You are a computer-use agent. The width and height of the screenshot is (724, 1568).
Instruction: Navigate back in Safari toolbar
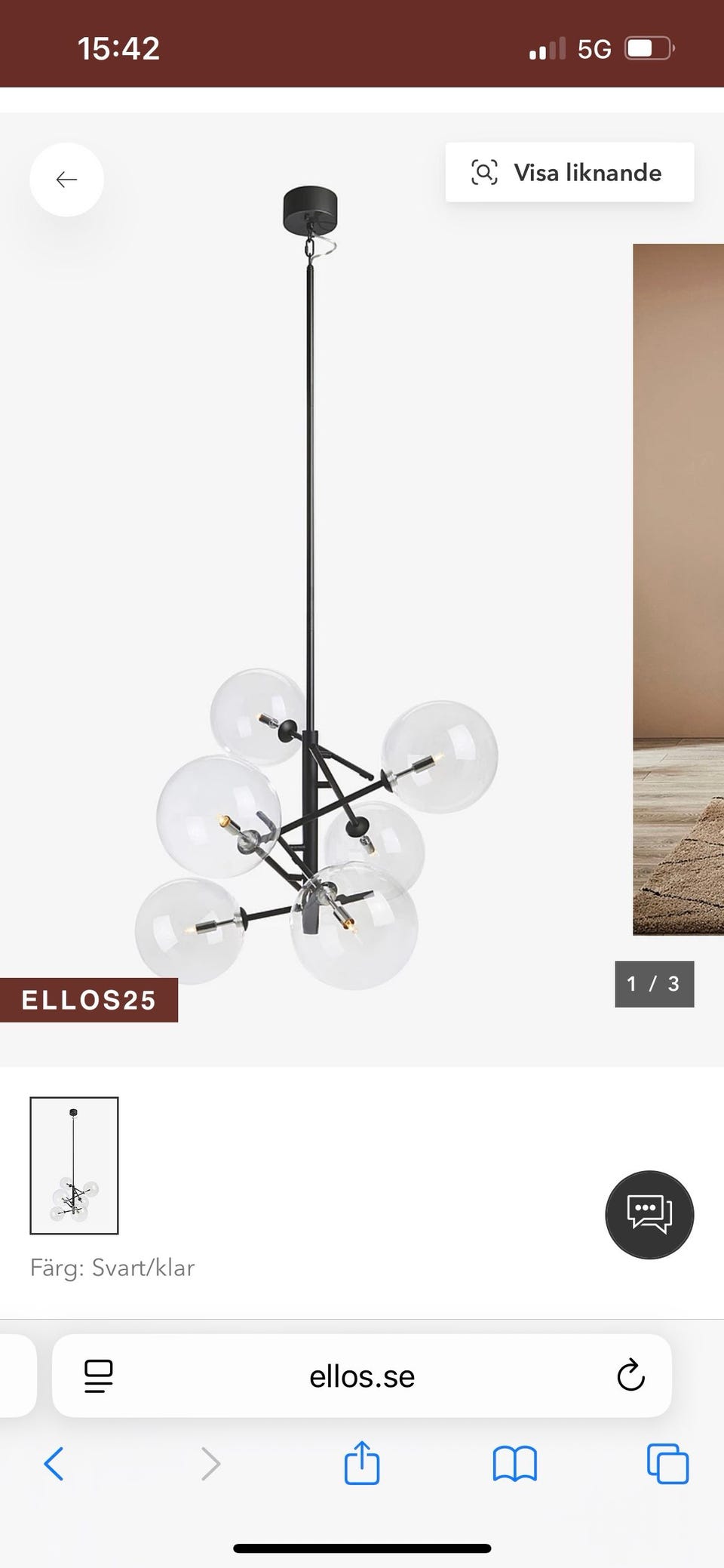coord(54,1464)
